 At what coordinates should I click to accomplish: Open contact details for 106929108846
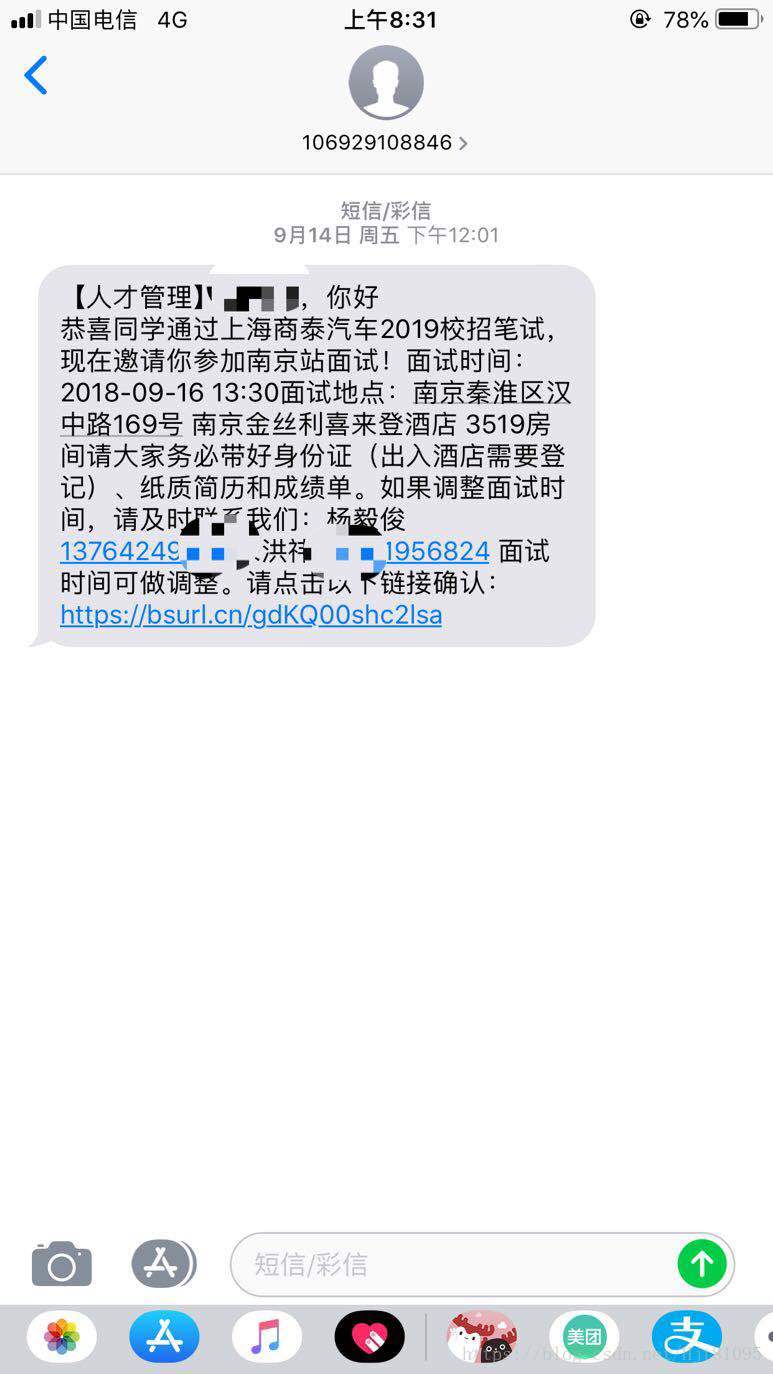pos(385,143)
